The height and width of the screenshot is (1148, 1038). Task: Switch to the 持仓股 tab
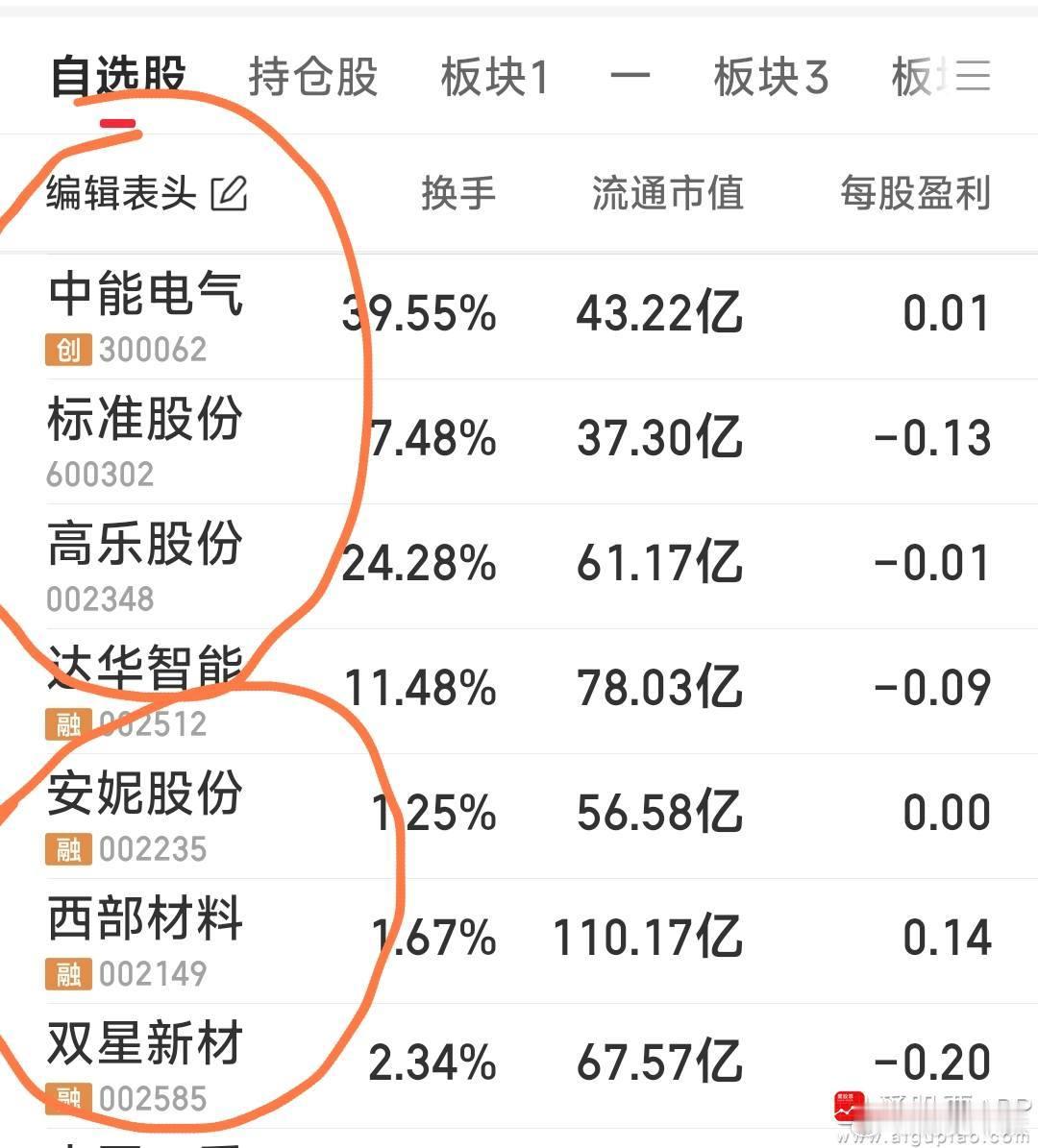click(x=312, y=77)
